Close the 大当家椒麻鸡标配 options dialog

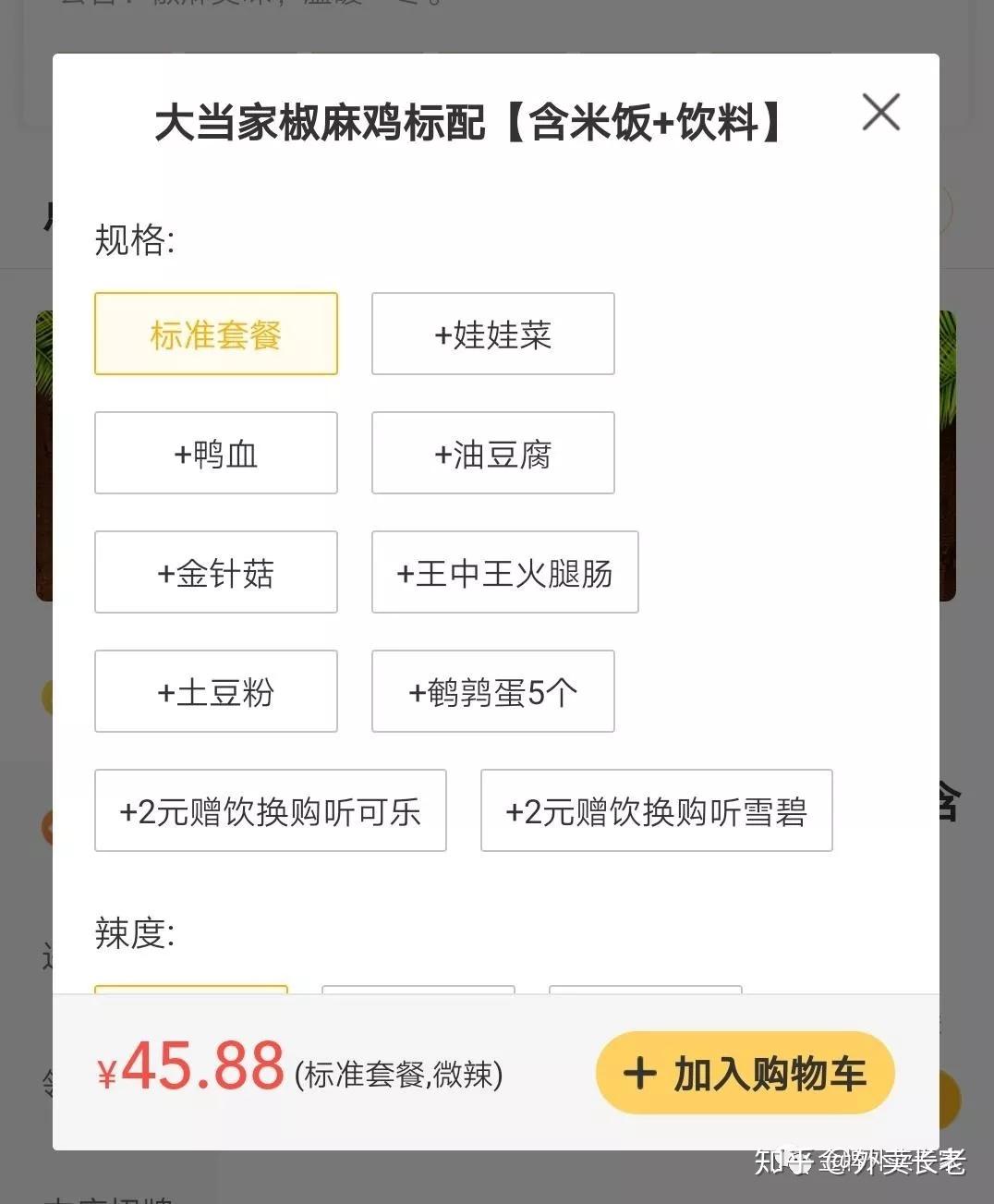click(x=880, y=113)
